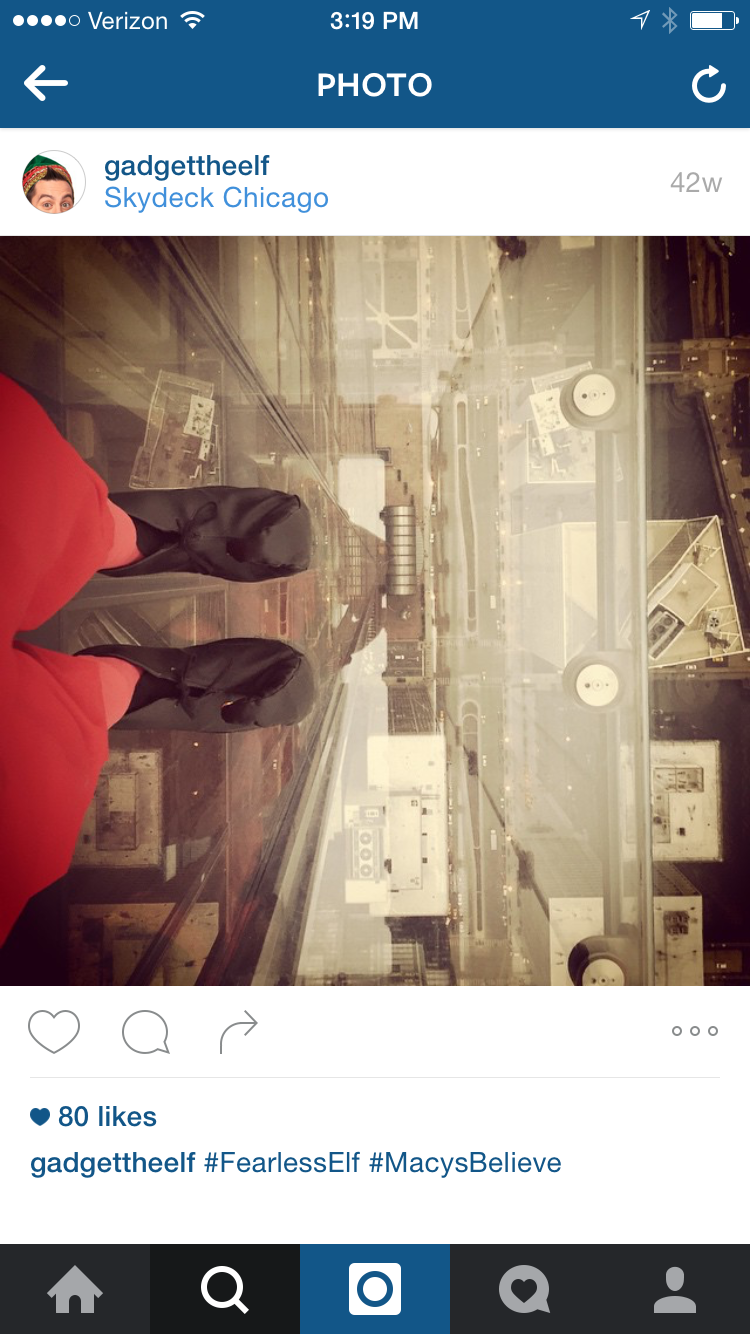This screenshot has height=1334, width=750.
Task: Switch to the Home tab
Action: click(75, 1289)
